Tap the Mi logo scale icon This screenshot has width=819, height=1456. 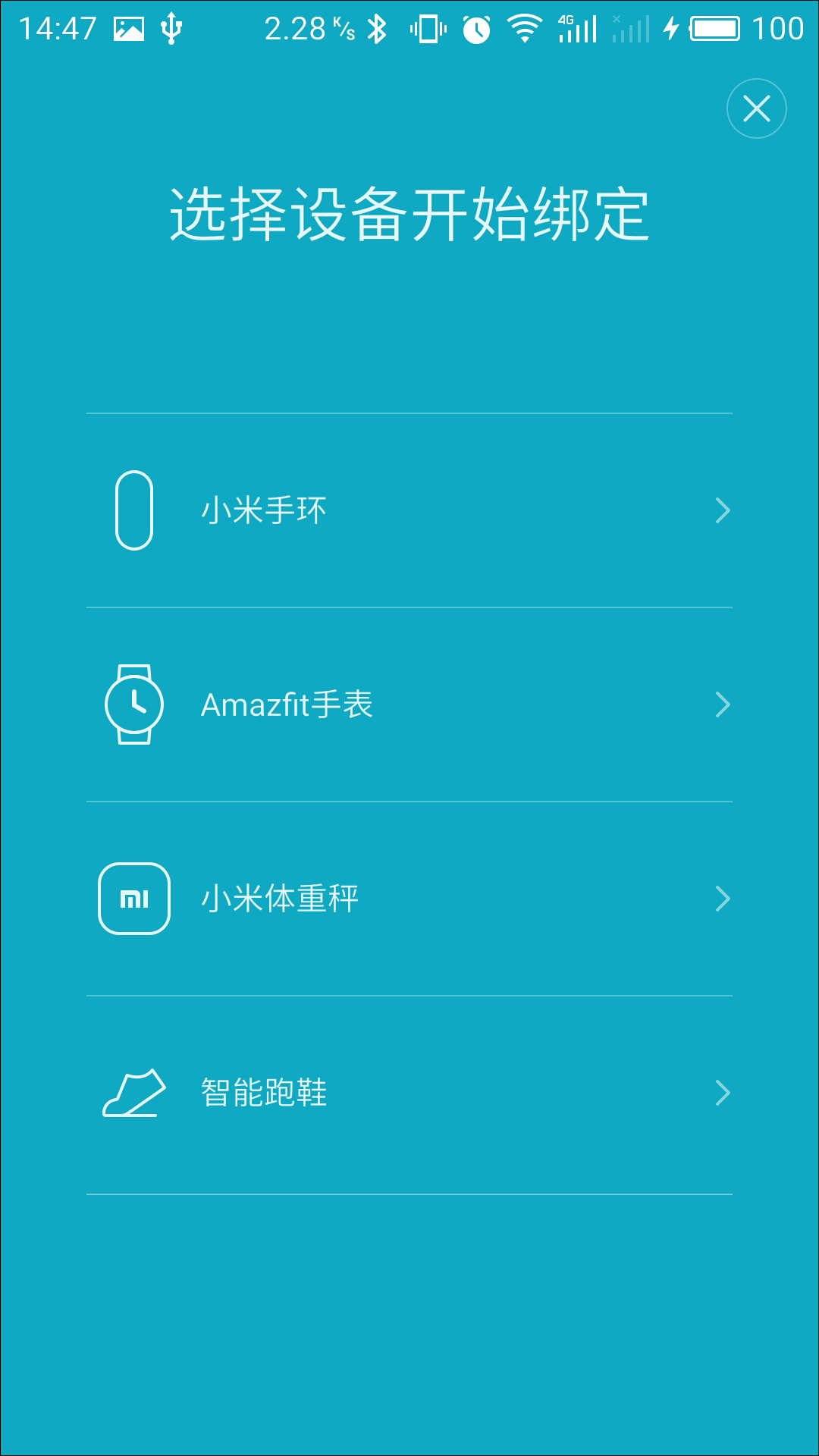135,899
